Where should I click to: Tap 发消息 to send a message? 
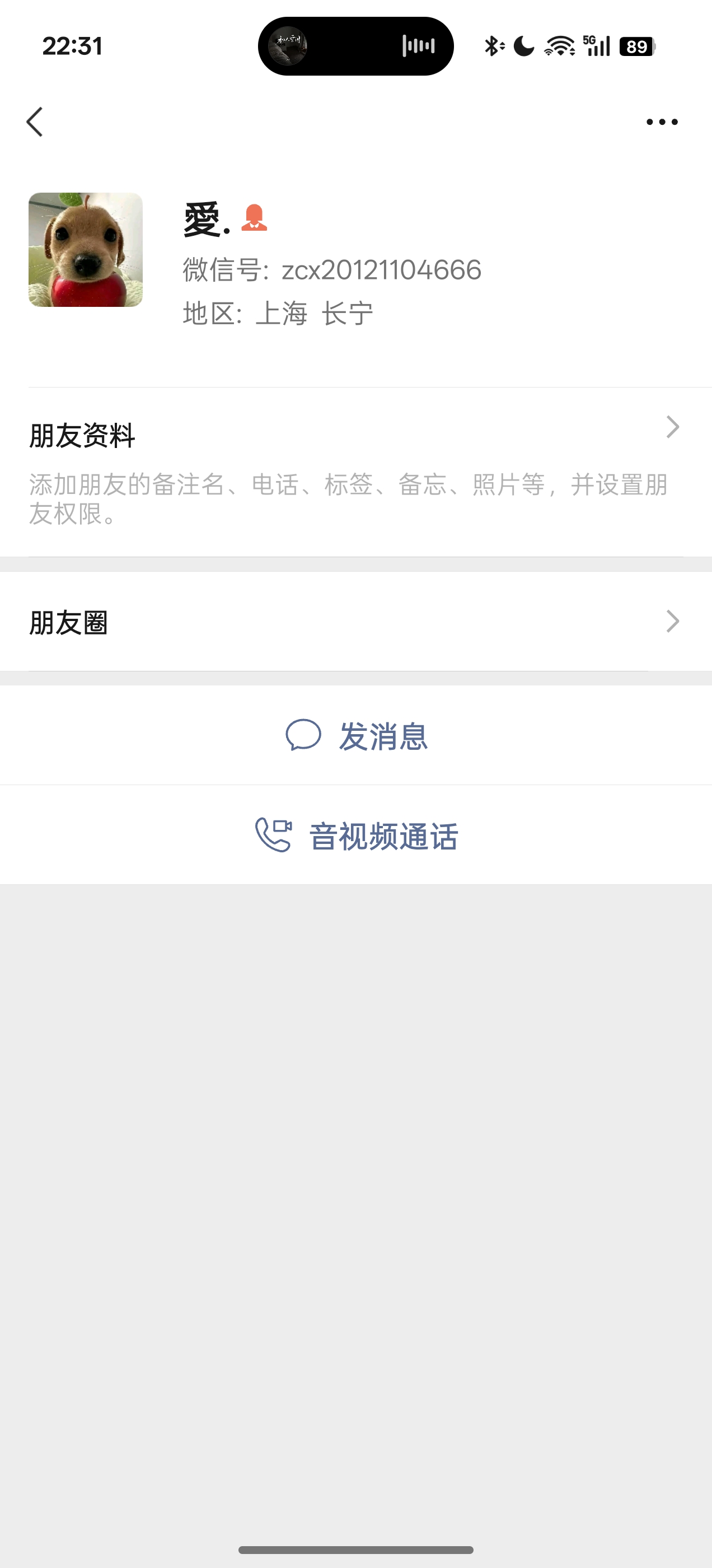pos(356,735)
